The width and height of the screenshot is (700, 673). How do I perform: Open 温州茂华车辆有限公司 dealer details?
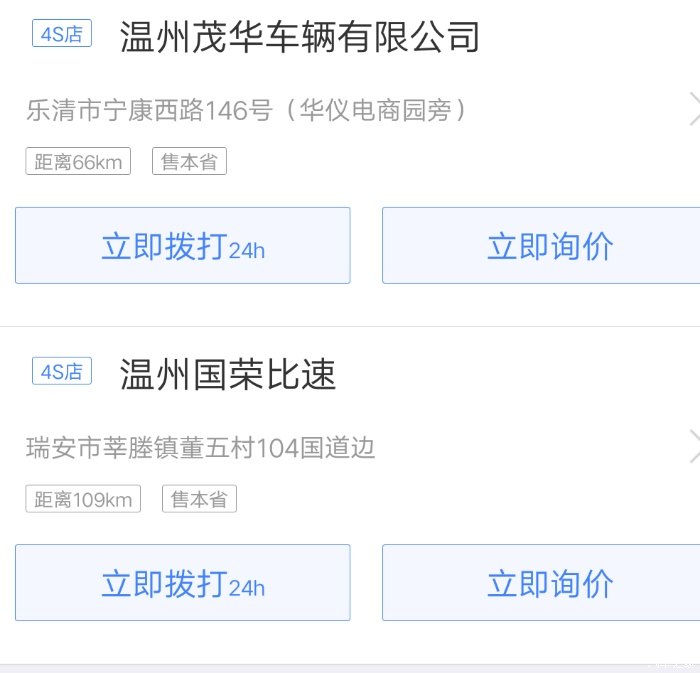[x=300, y=38]
